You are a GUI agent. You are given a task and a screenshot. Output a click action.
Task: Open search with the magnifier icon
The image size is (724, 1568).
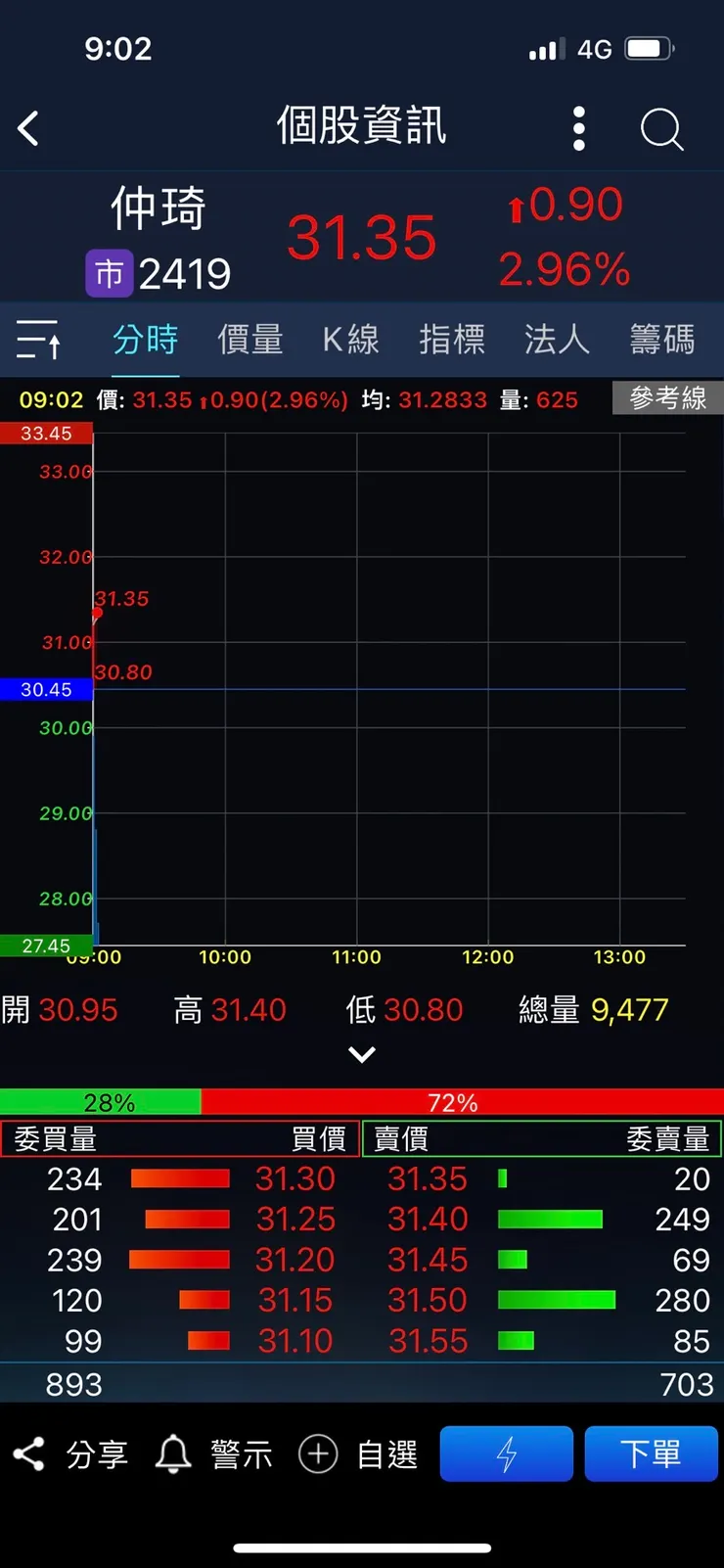[x=661, y=128]
